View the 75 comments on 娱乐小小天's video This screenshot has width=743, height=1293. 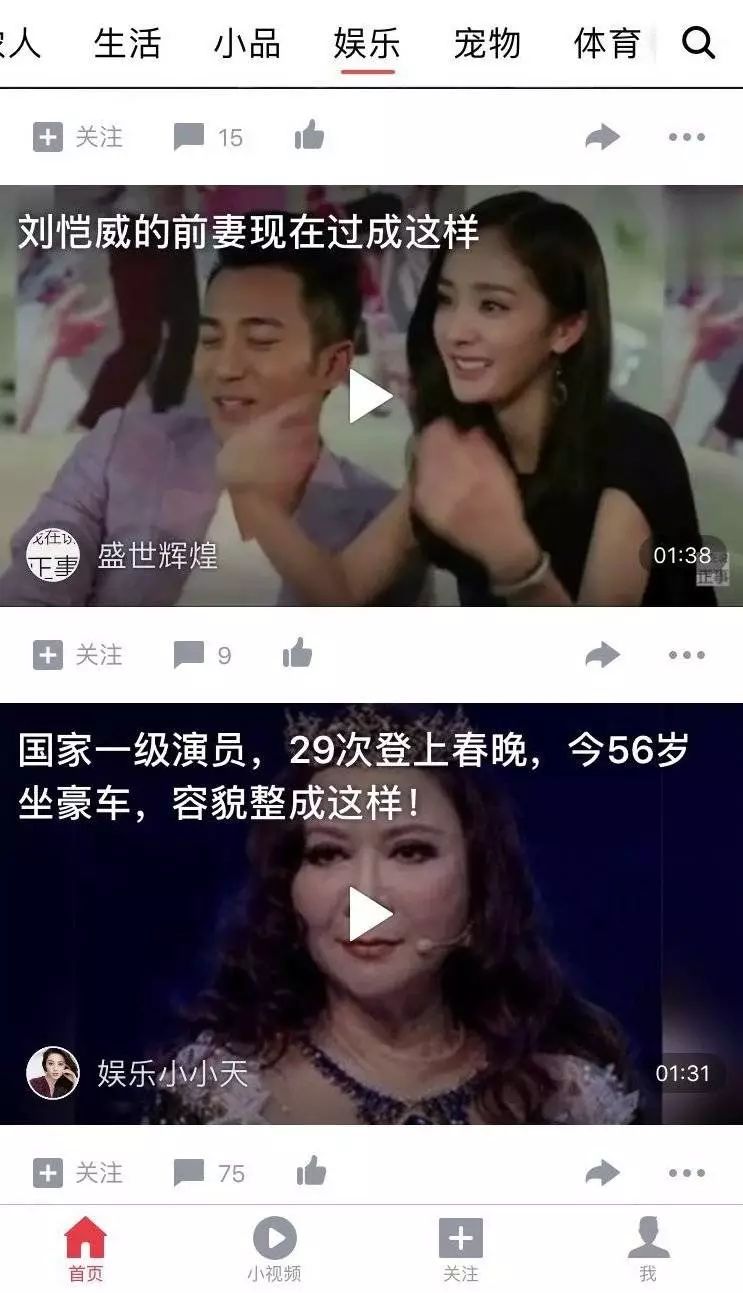point(208,1172)
